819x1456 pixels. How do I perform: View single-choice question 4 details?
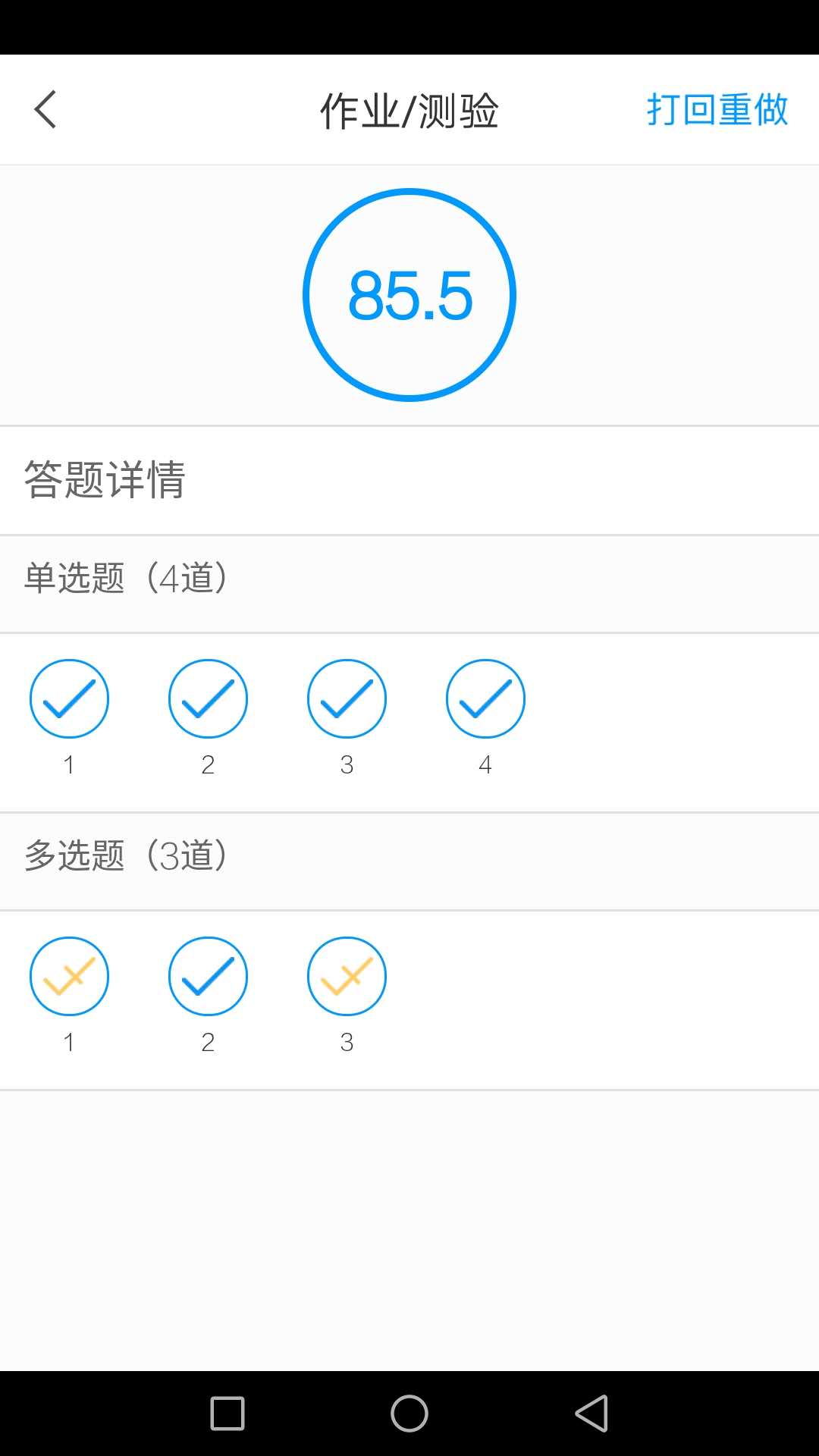485,698
